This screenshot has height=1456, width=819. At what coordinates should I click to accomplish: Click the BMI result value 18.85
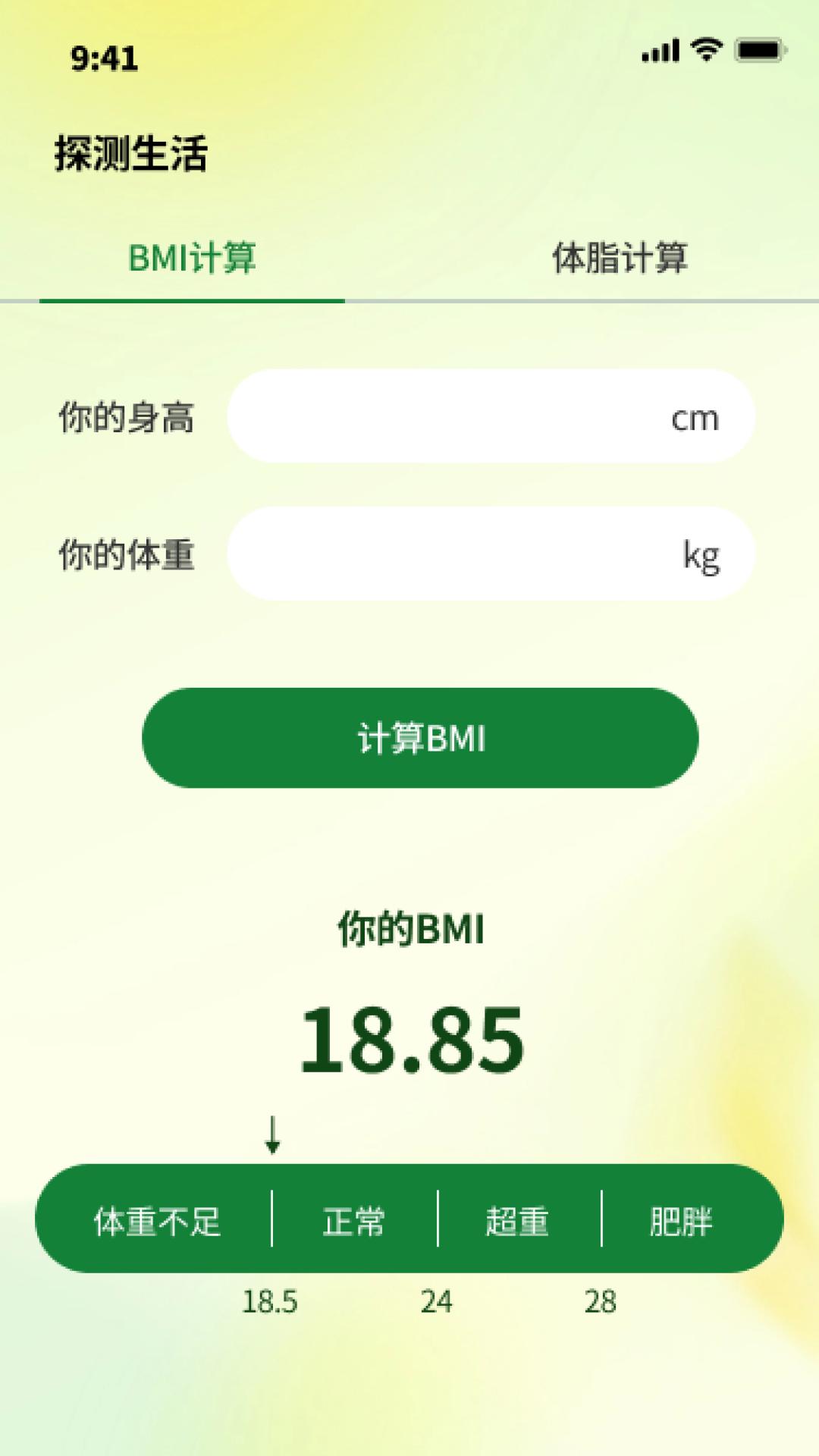pos(409,1040)
